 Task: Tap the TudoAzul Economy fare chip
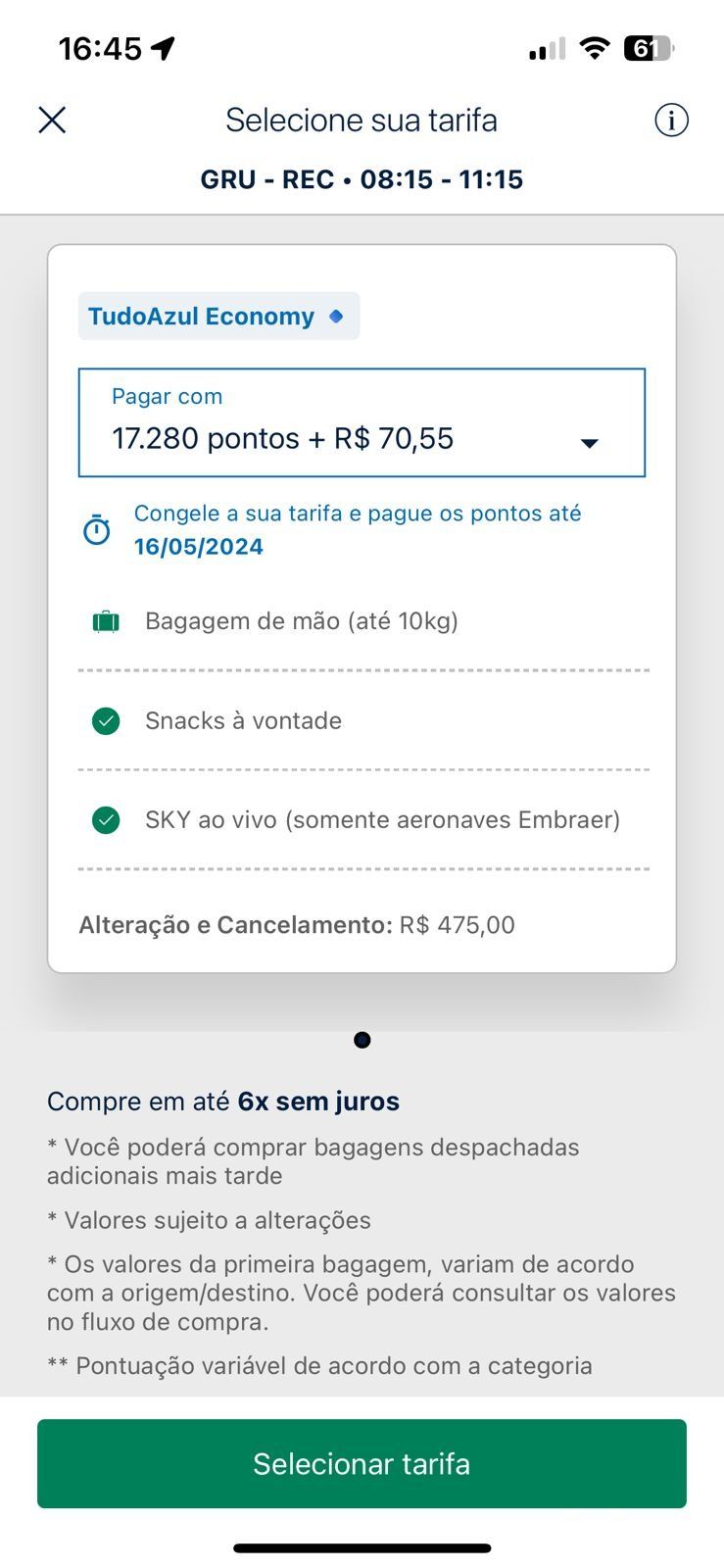pyautogui.click(x=218, y=317)
